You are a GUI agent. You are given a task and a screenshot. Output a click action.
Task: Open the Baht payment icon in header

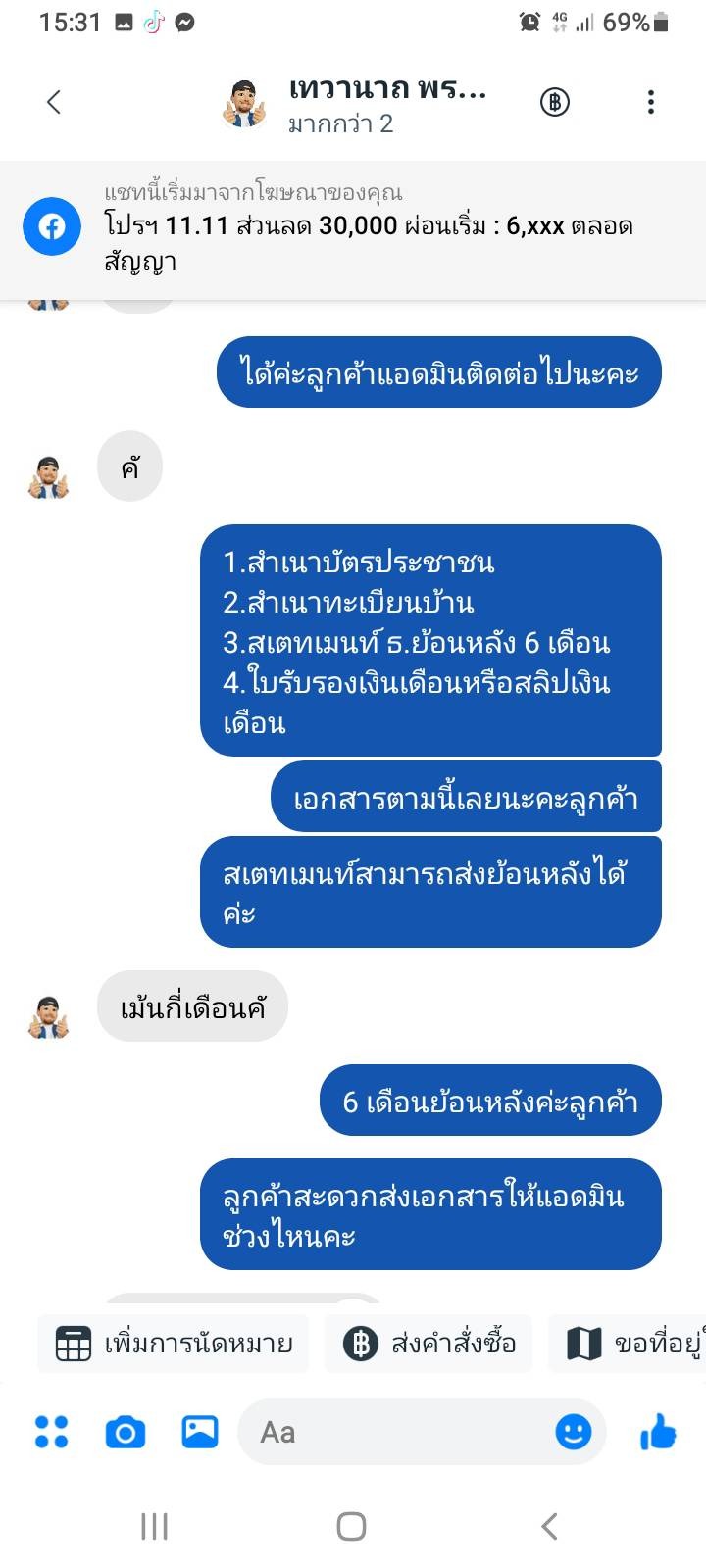[555, 102]
